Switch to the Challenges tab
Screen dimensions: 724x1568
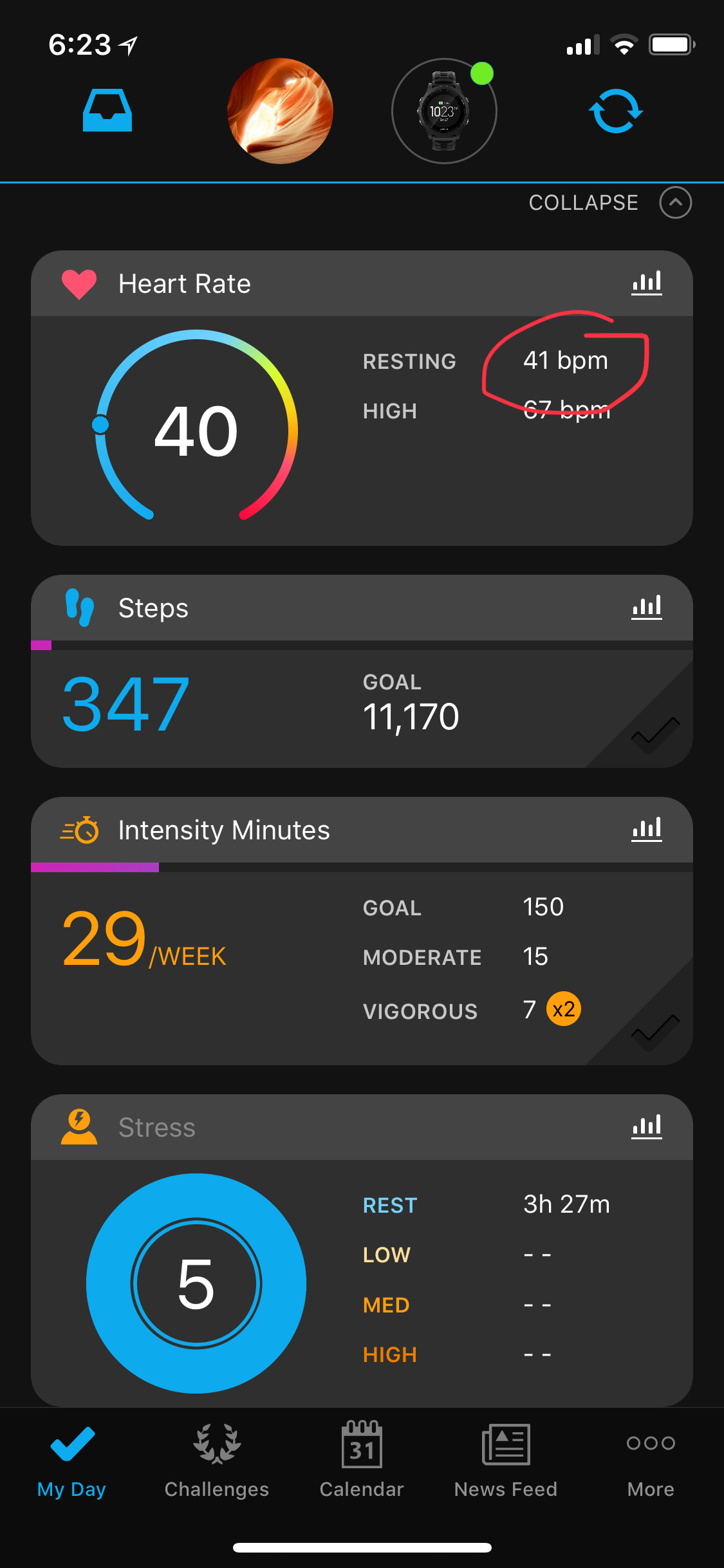[x=217, y=1460]
